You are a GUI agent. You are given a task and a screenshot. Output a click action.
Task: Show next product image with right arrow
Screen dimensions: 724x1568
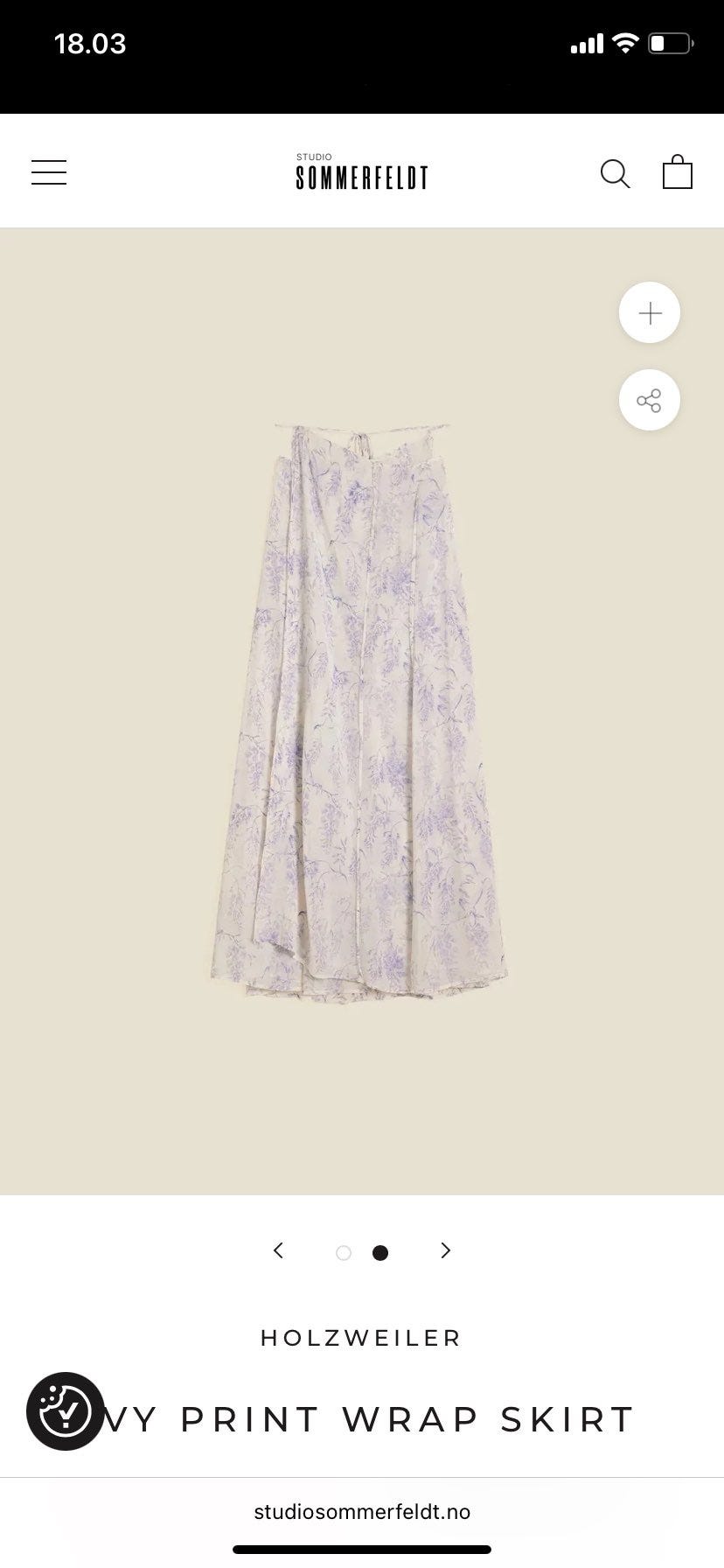(x=445, y=1250)
